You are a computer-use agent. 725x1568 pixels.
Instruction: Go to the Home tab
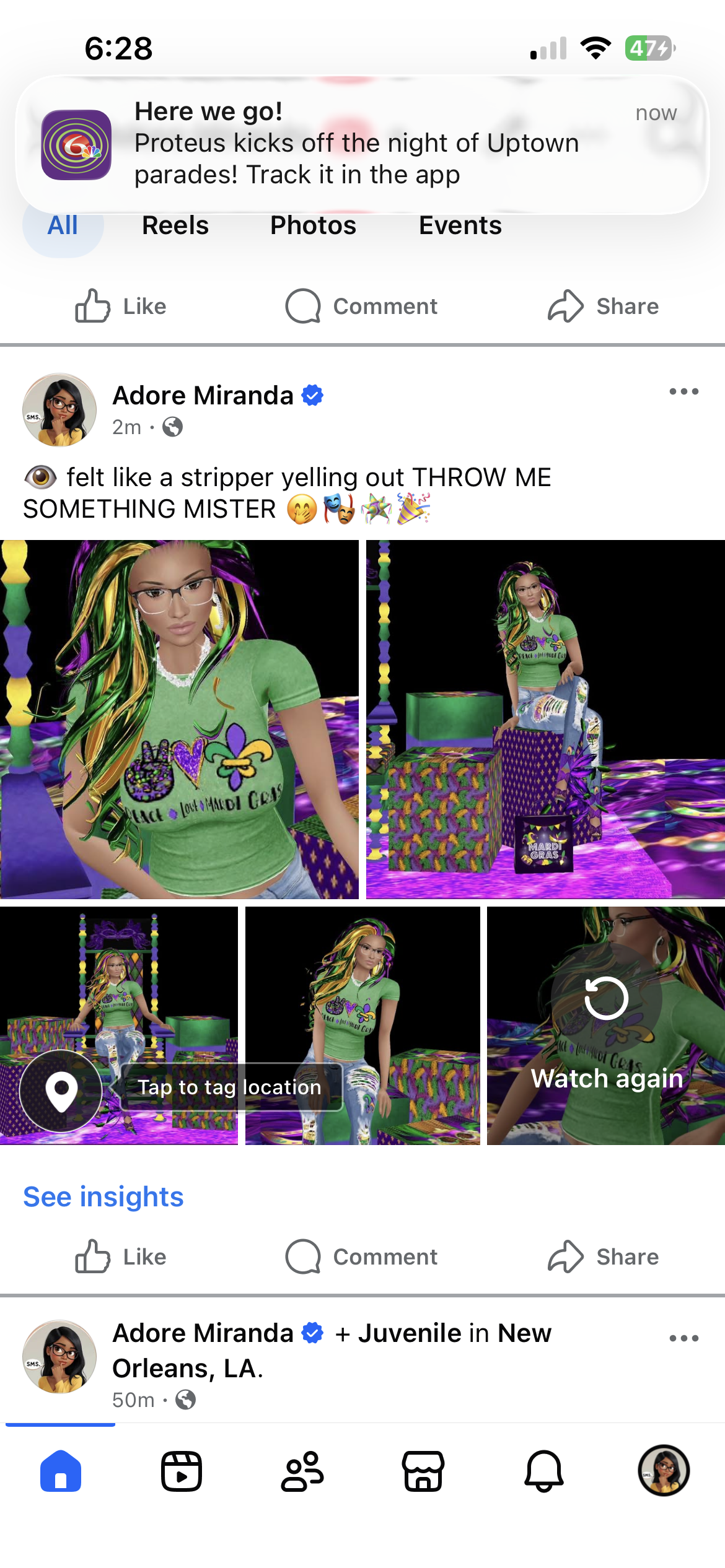[x=61, y=1471]
